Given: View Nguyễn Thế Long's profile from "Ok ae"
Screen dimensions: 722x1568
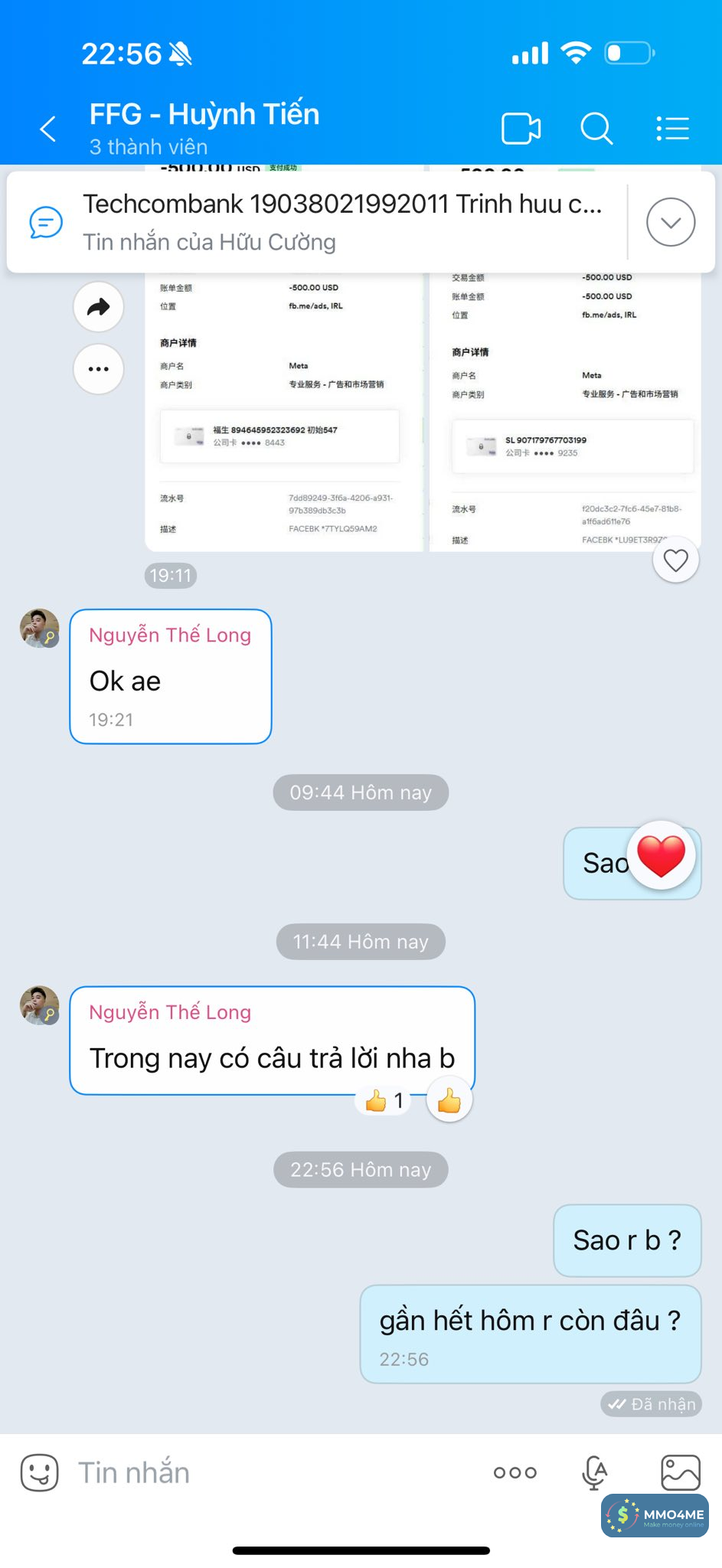Looking at the screenshot, I should coord(39,629).
